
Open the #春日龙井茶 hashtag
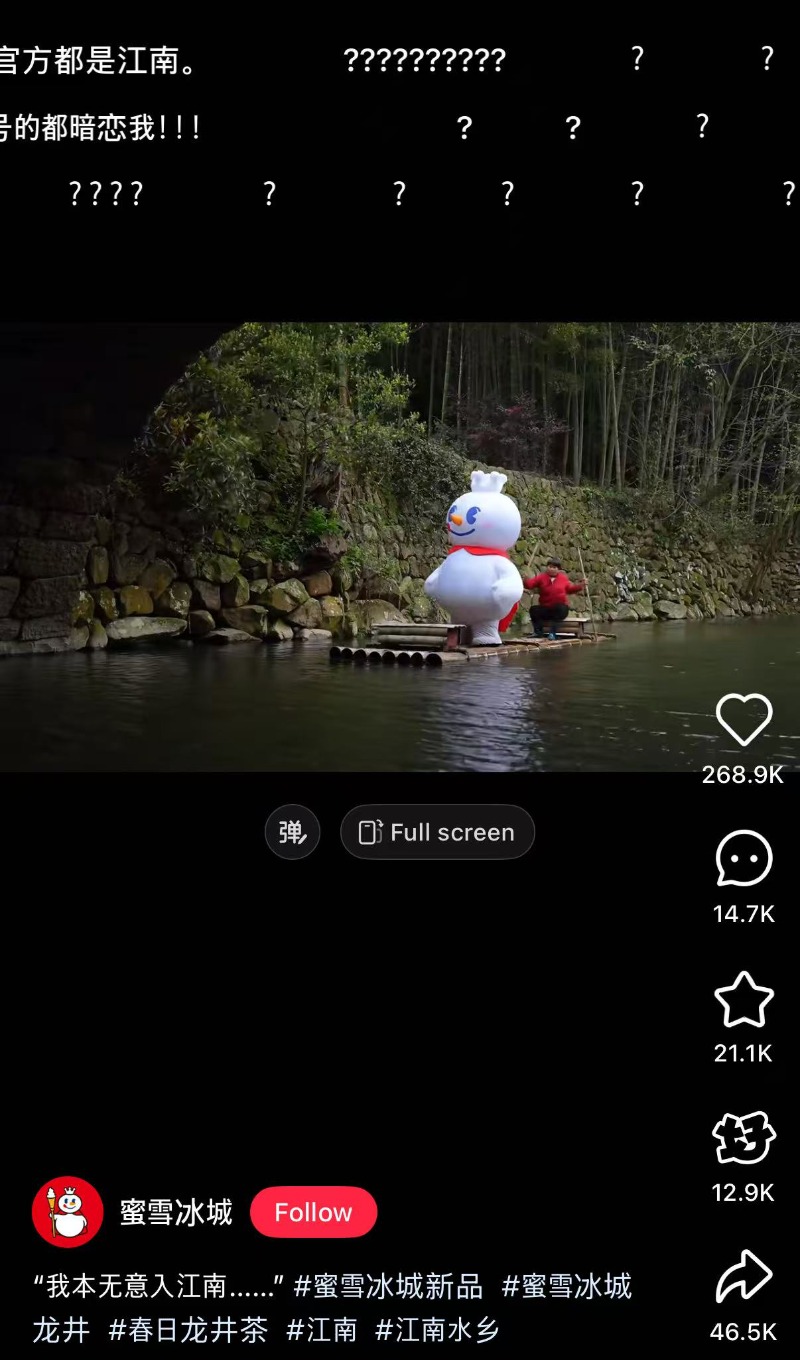click(x=188, y=1330)
